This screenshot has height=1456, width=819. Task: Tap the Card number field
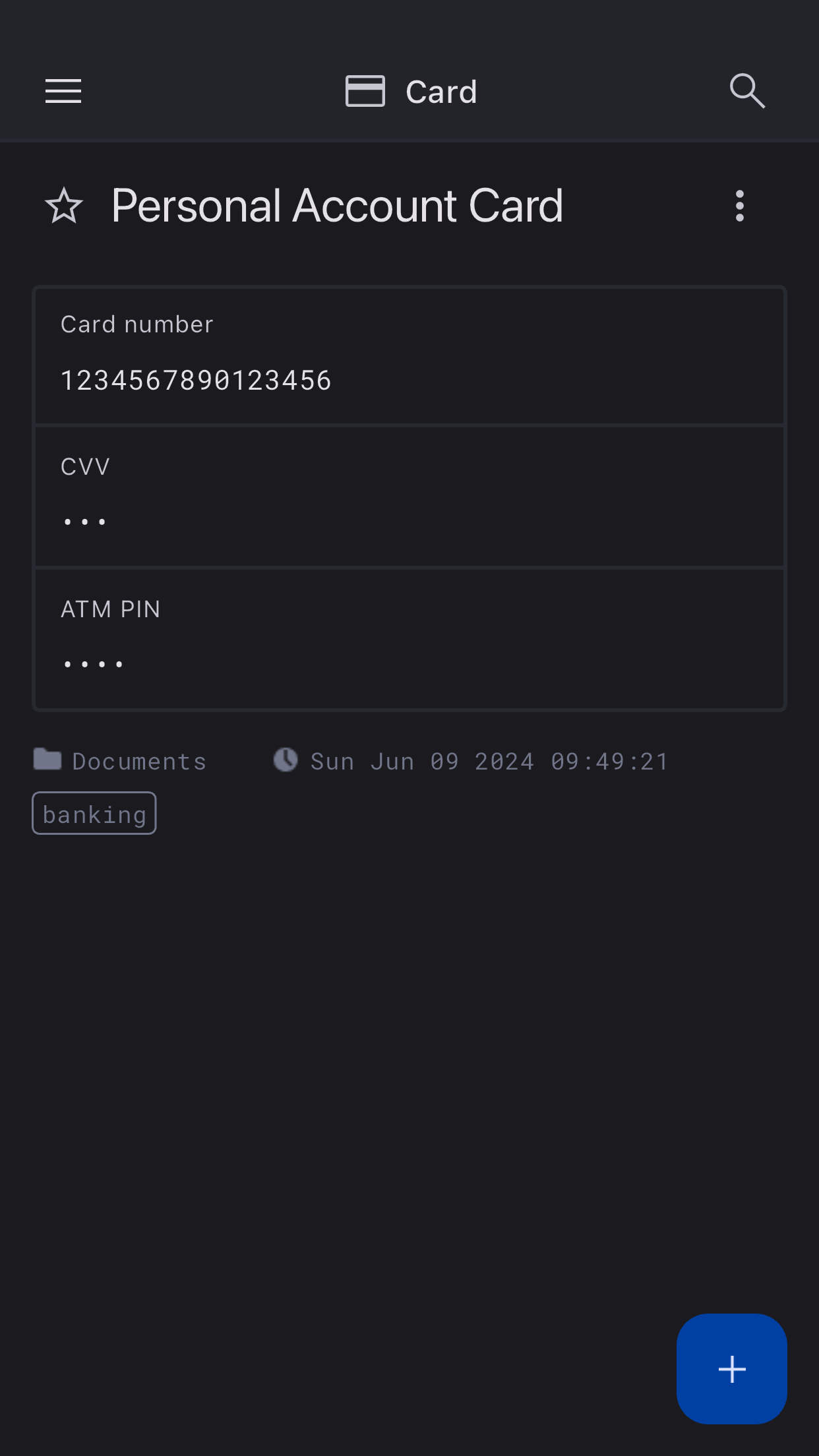coord(409,357)
